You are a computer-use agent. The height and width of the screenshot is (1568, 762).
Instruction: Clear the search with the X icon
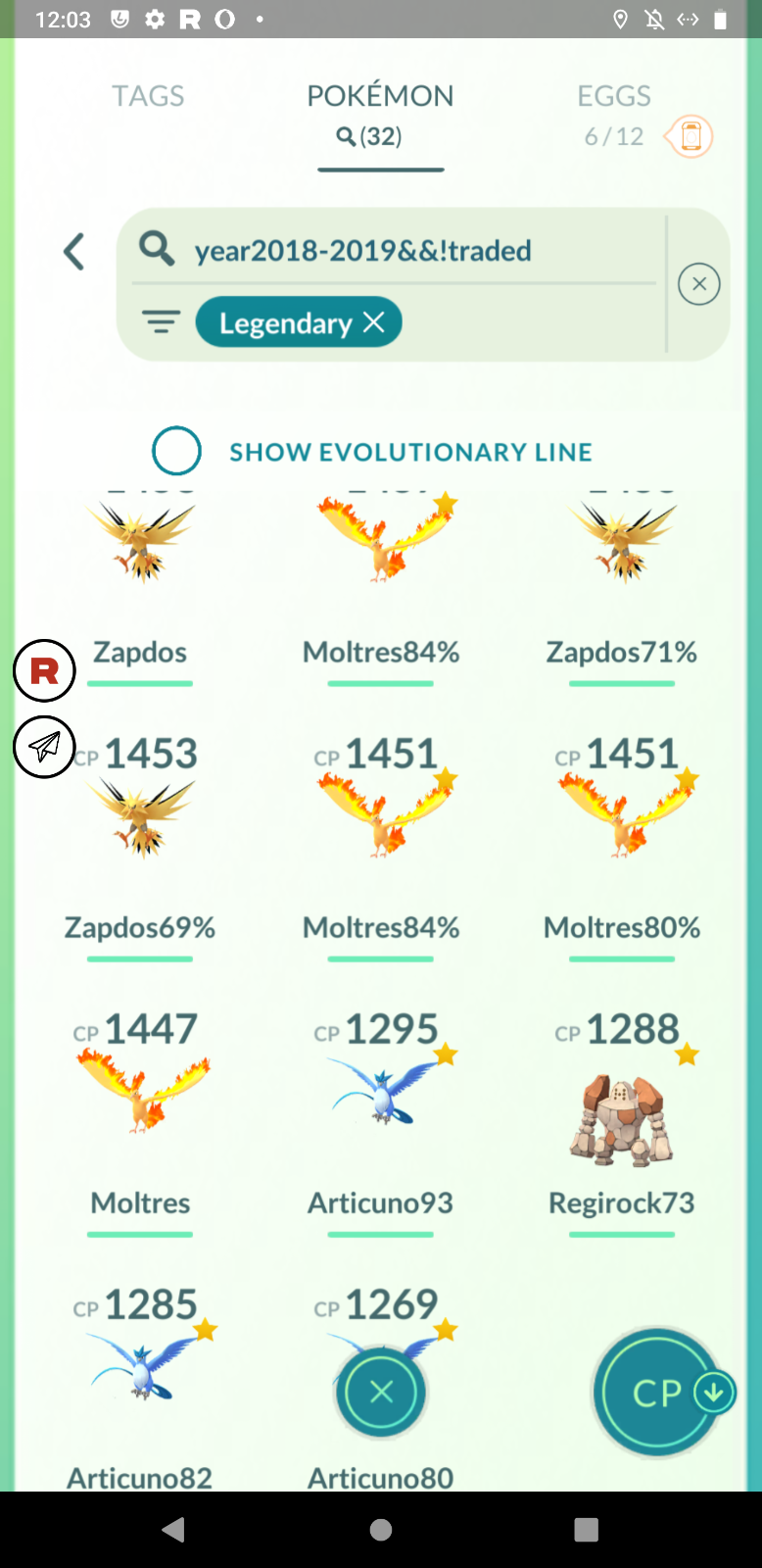click(698, 284)
